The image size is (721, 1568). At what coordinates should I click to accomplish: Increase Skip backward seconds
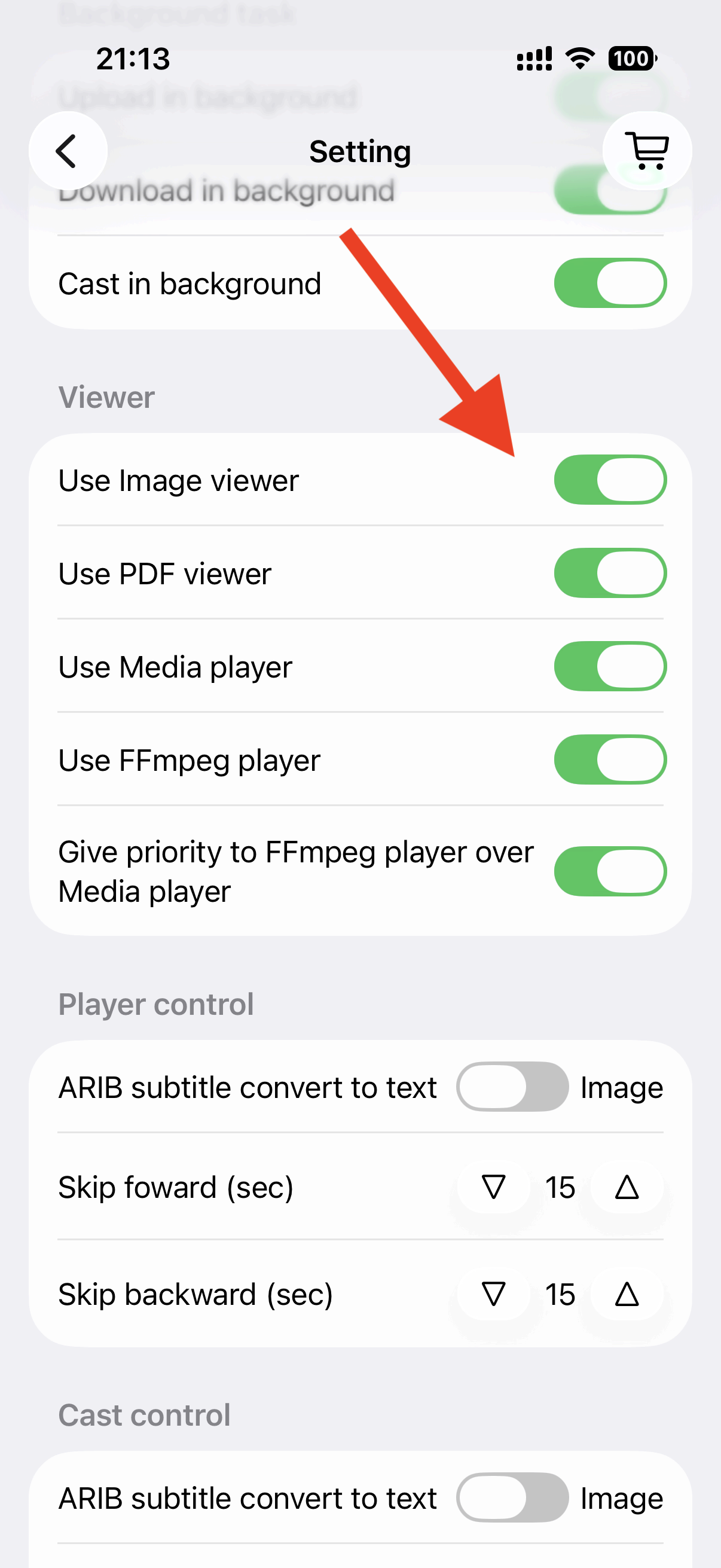point(627,1294)
